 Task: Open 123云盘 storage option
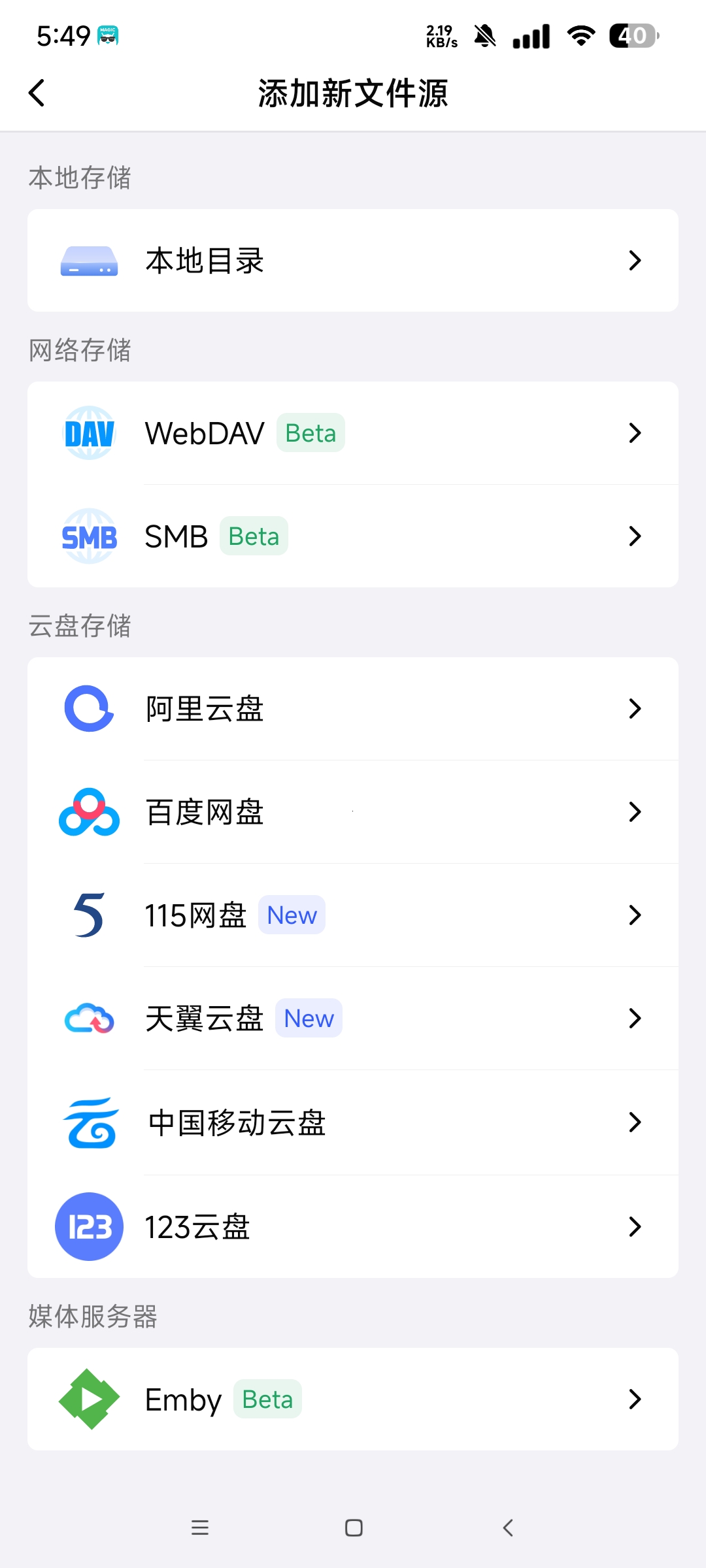pyautogui.click(x=353, y=1226)
